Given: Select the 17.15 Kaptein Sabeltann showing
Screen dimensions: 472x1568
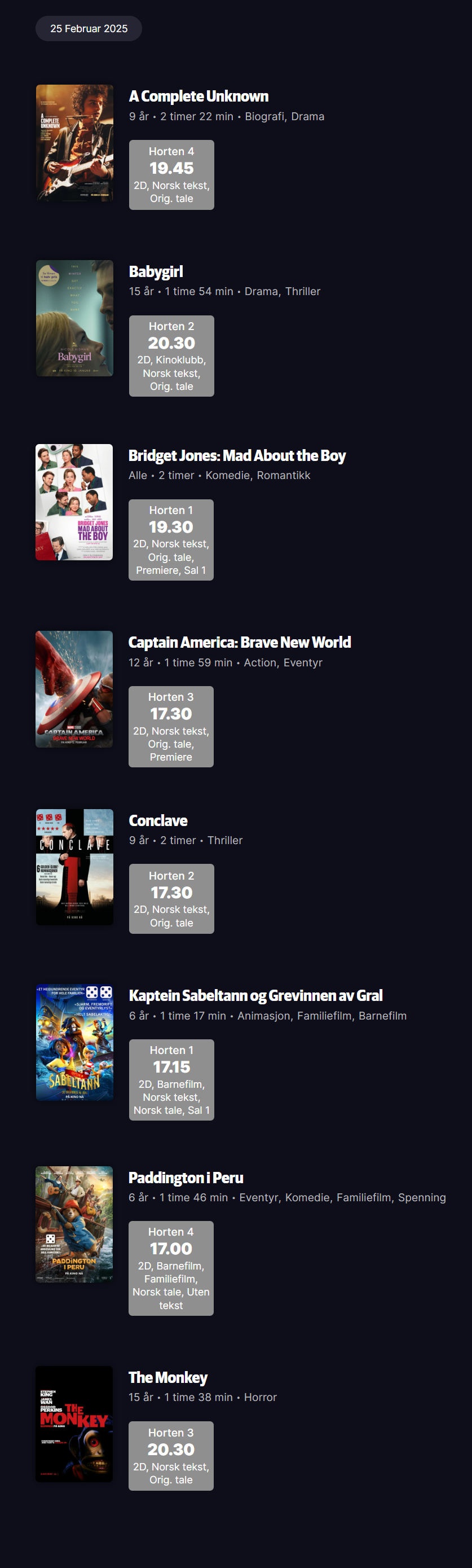Looking at the screenshot, I should pyautogui.click(x=171, y=1079).
